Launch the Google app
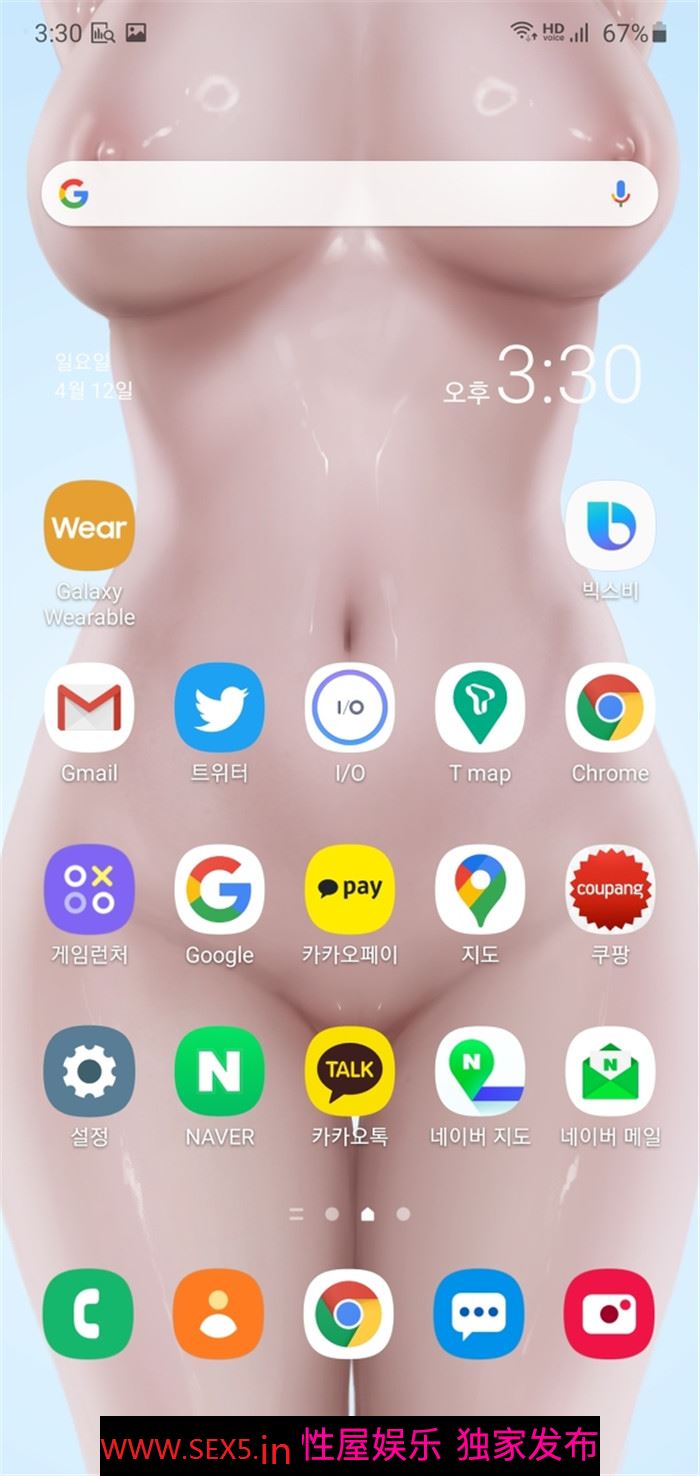 [x=219, y=890]
